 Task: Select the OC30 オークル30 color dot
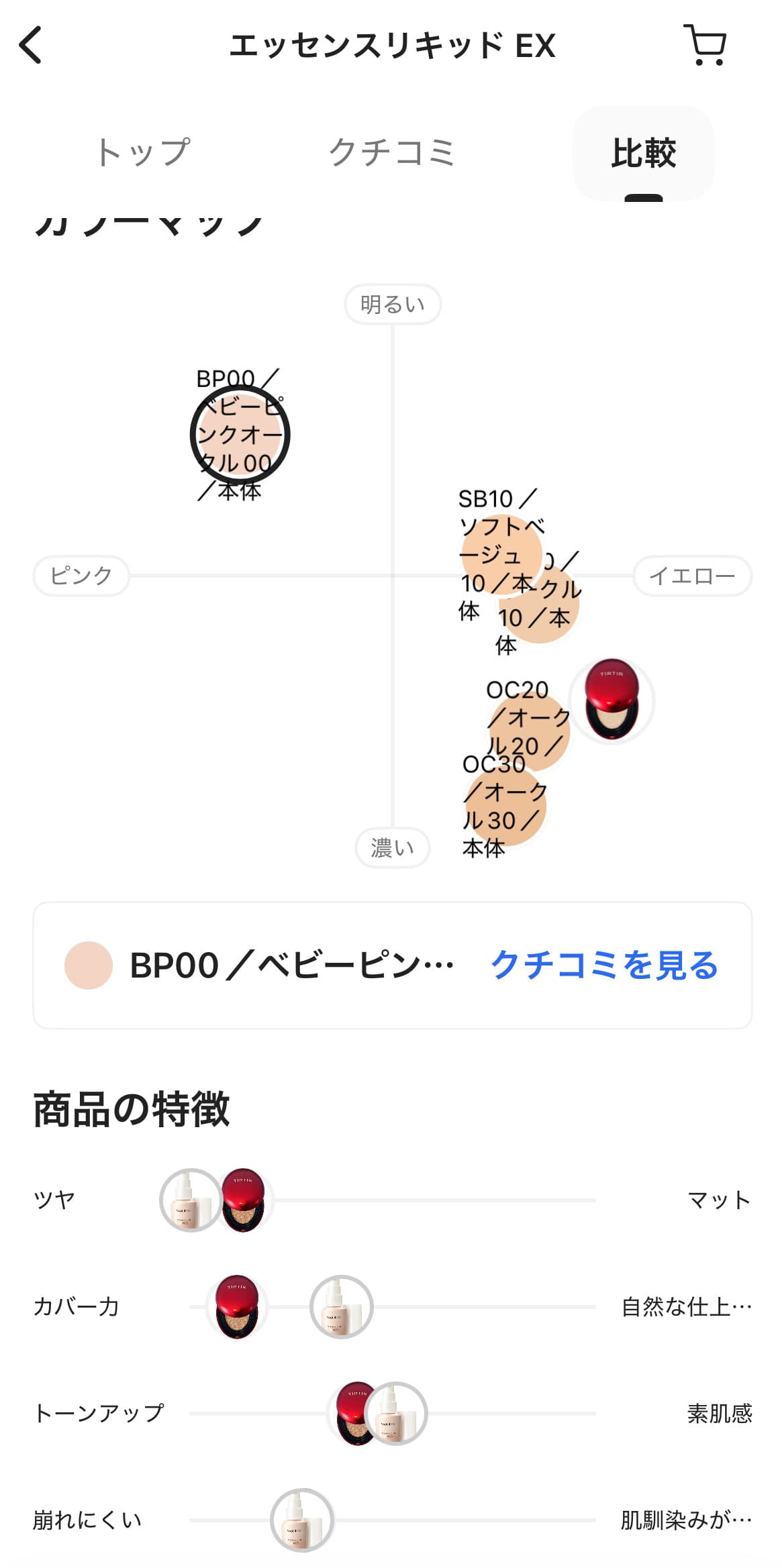pyautogui.click(x=505, y=805)
